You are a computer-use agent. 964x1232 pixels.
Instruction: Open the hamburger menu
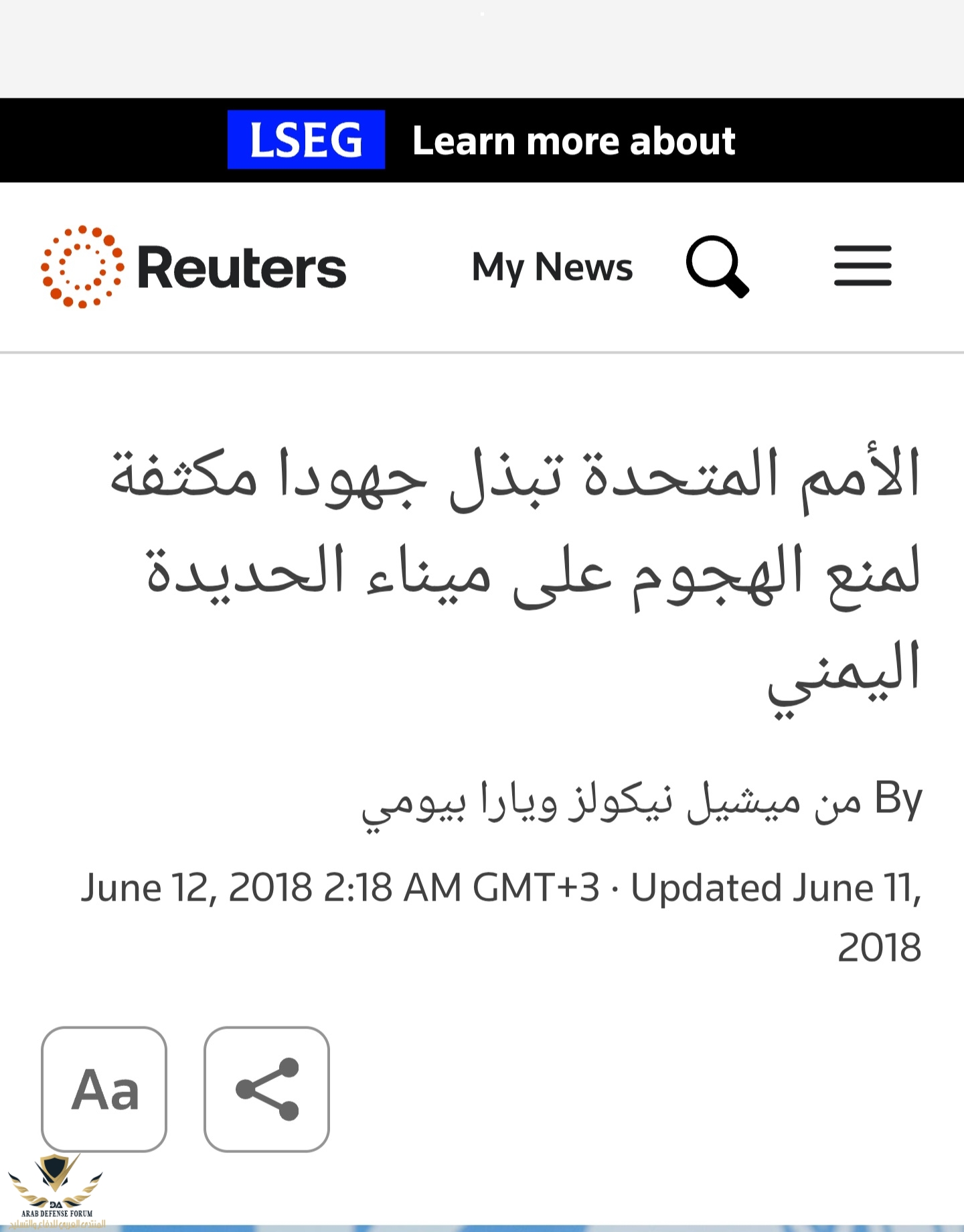tap(862, 266)
